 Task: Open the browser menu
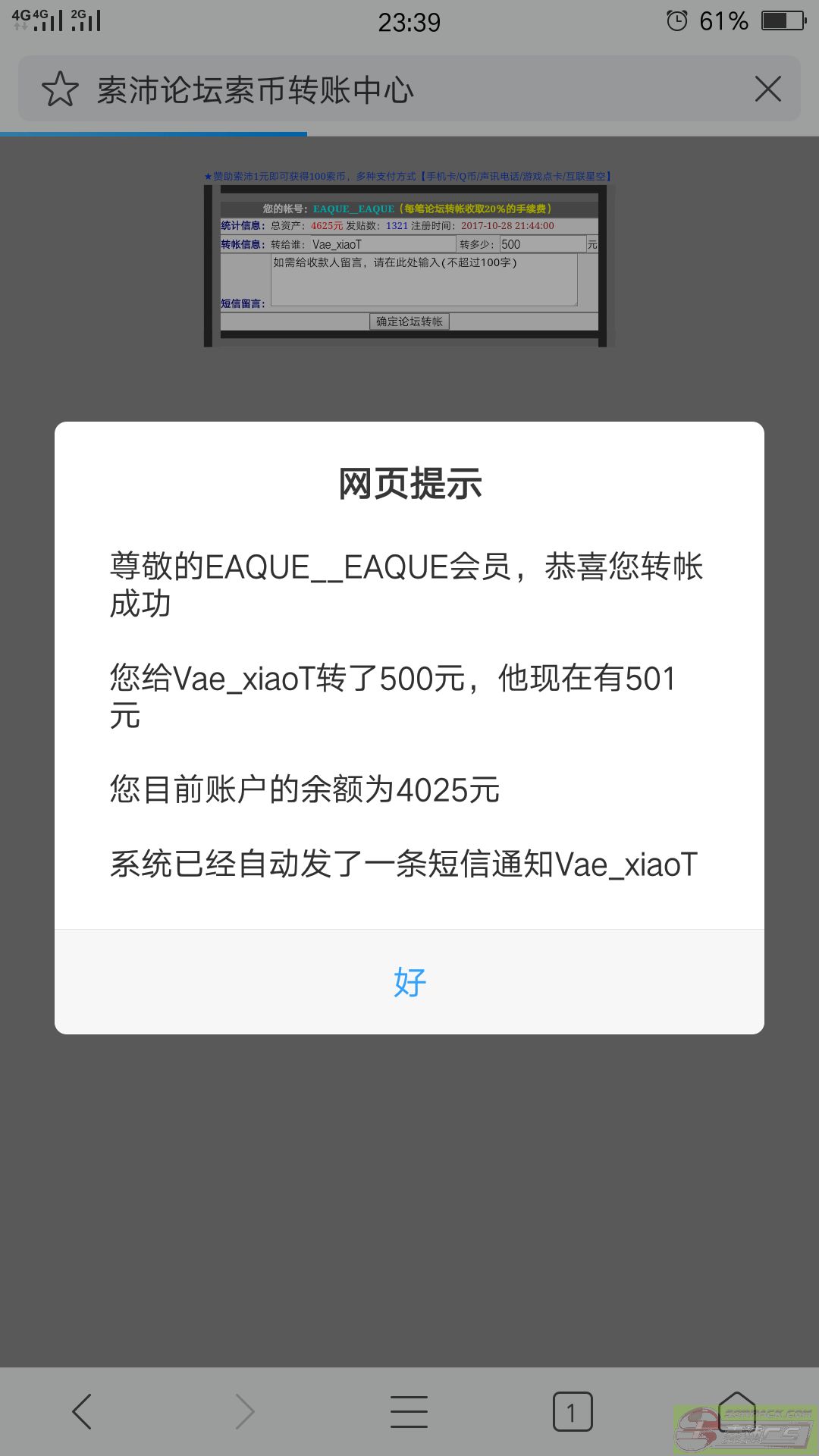coord(409,1412)
